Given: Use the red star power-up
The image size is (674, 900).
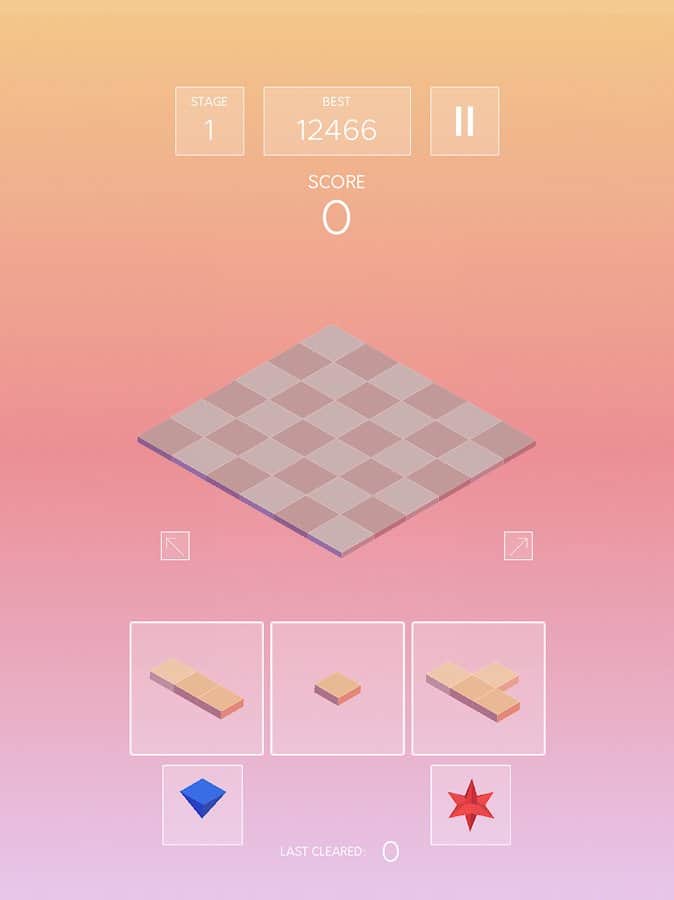Looking at the screenshot, I should click(470, 804).
